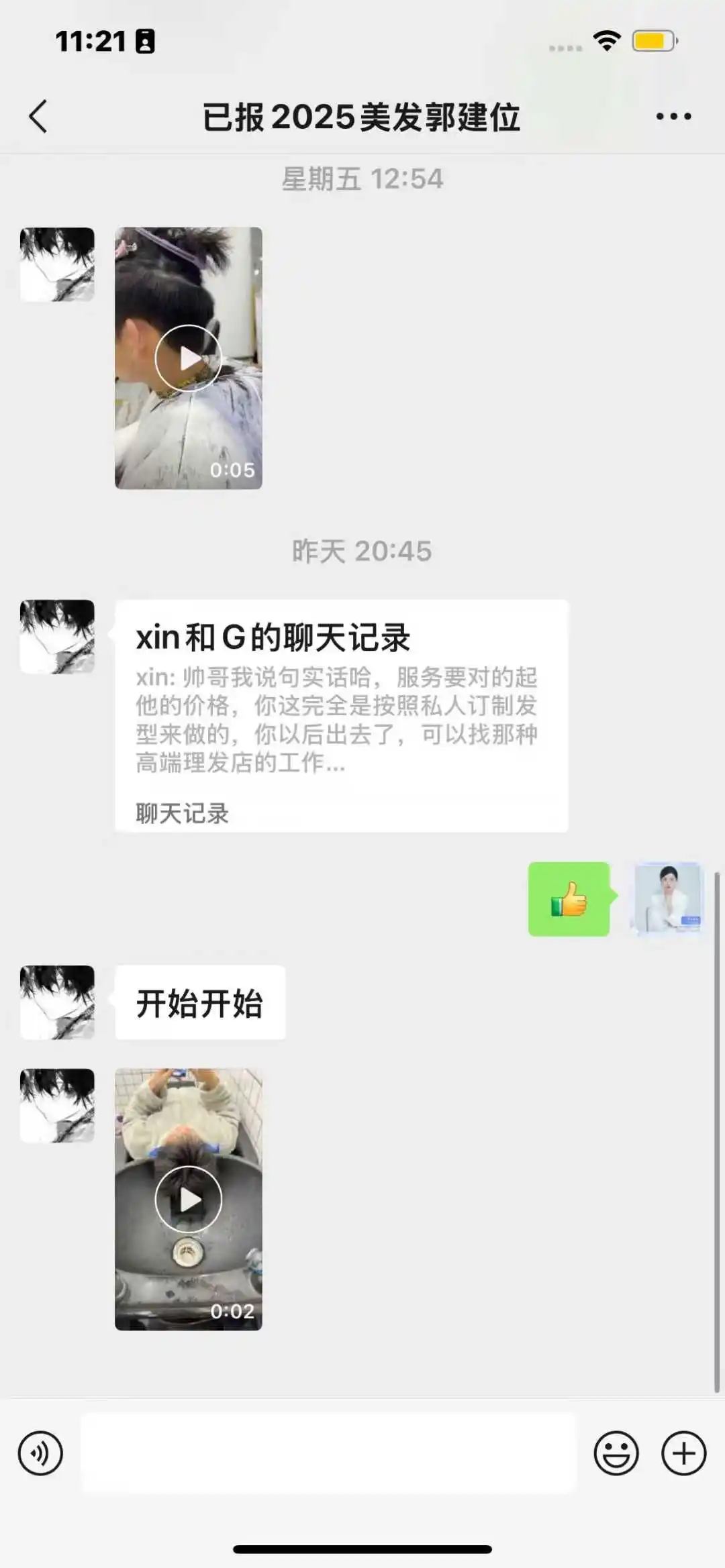Play the 0:02 hair washing video

click(x=188, y=1199)
